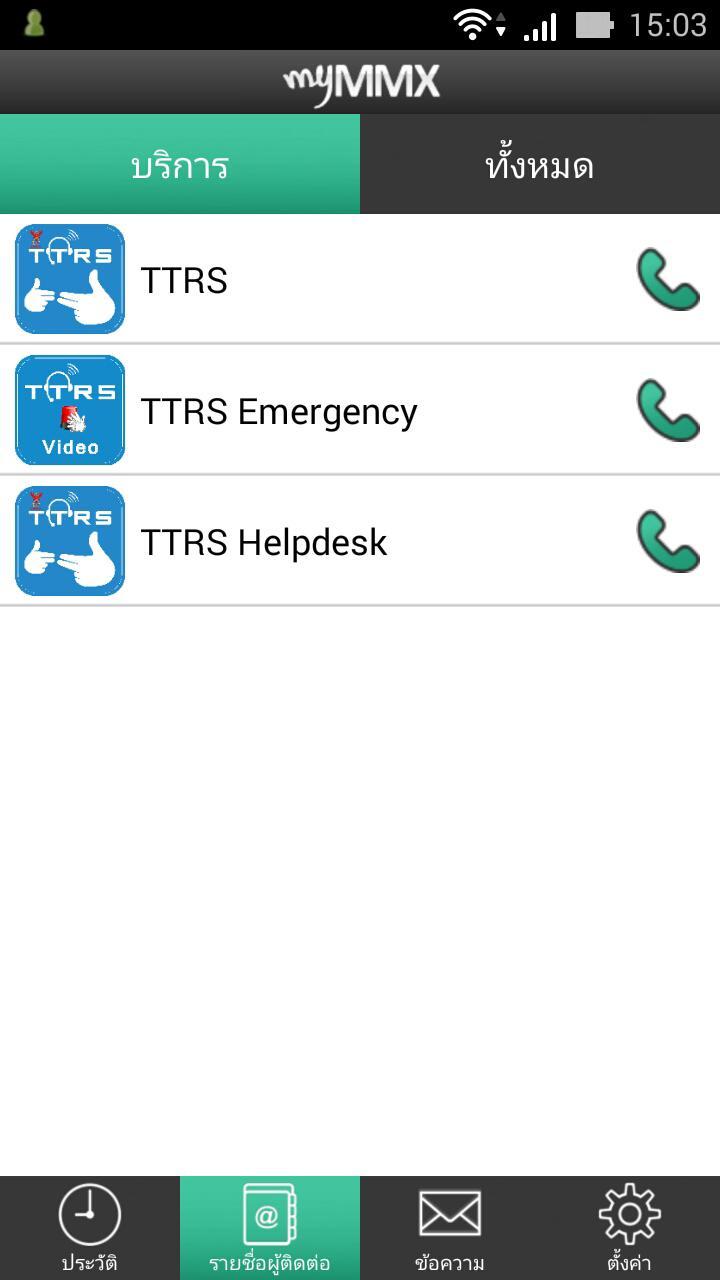The width and height of the screenshot is (720, 1280).
Task: Open ตั้งค่า settings
Action: point(630,1228)
